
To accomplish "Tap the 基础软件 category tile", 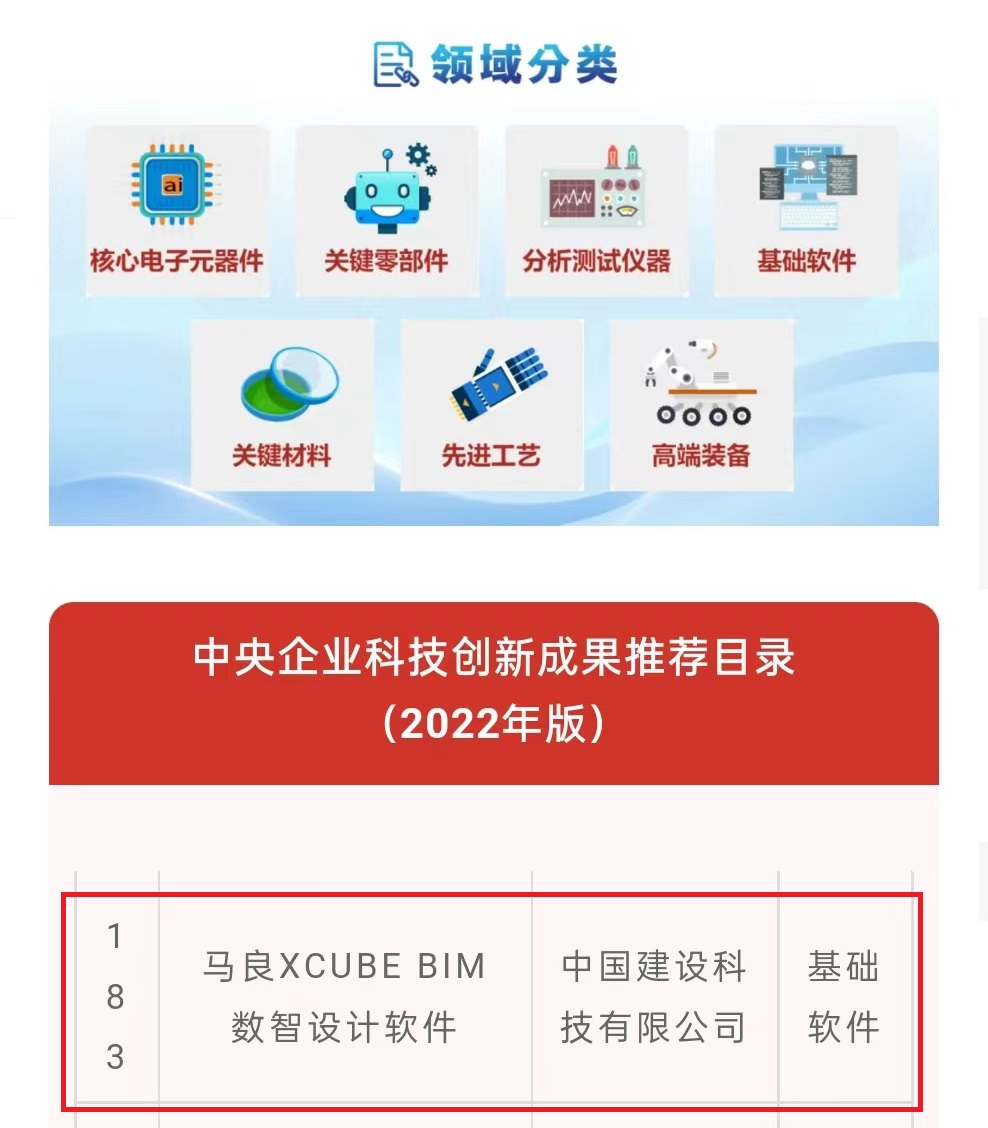I will (806, 211).
